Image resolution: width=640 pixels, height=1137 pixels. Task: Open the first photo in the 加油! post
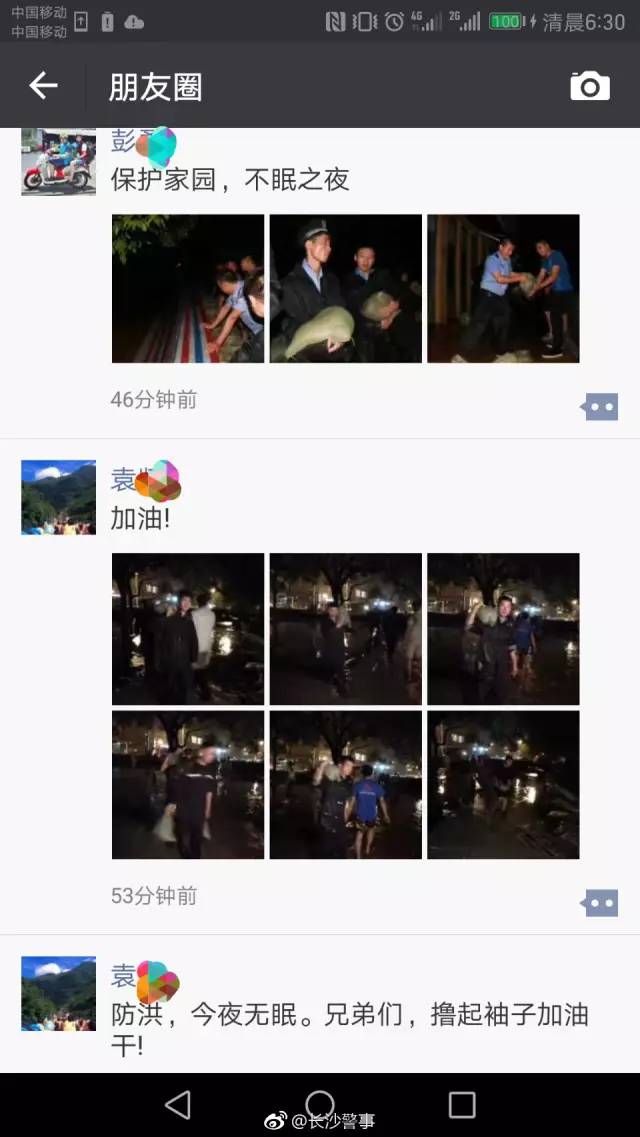188,627
